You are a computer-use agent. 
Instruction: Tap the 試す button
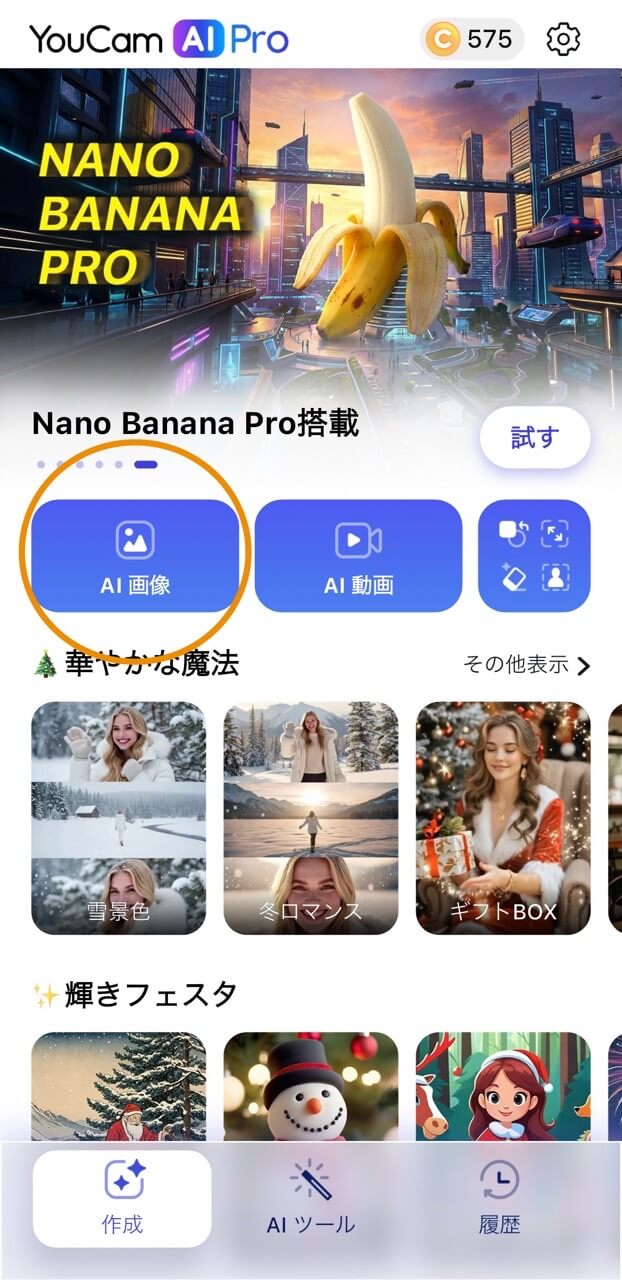(535, 437)
